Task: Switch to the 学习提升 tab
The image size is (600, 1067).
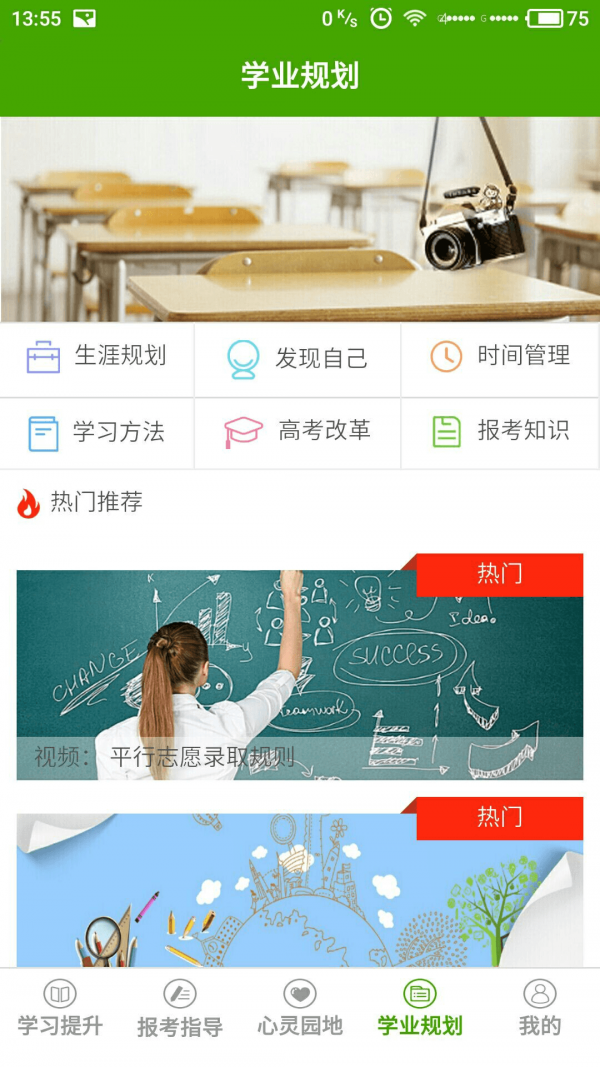Action: tap(60, 1008)
